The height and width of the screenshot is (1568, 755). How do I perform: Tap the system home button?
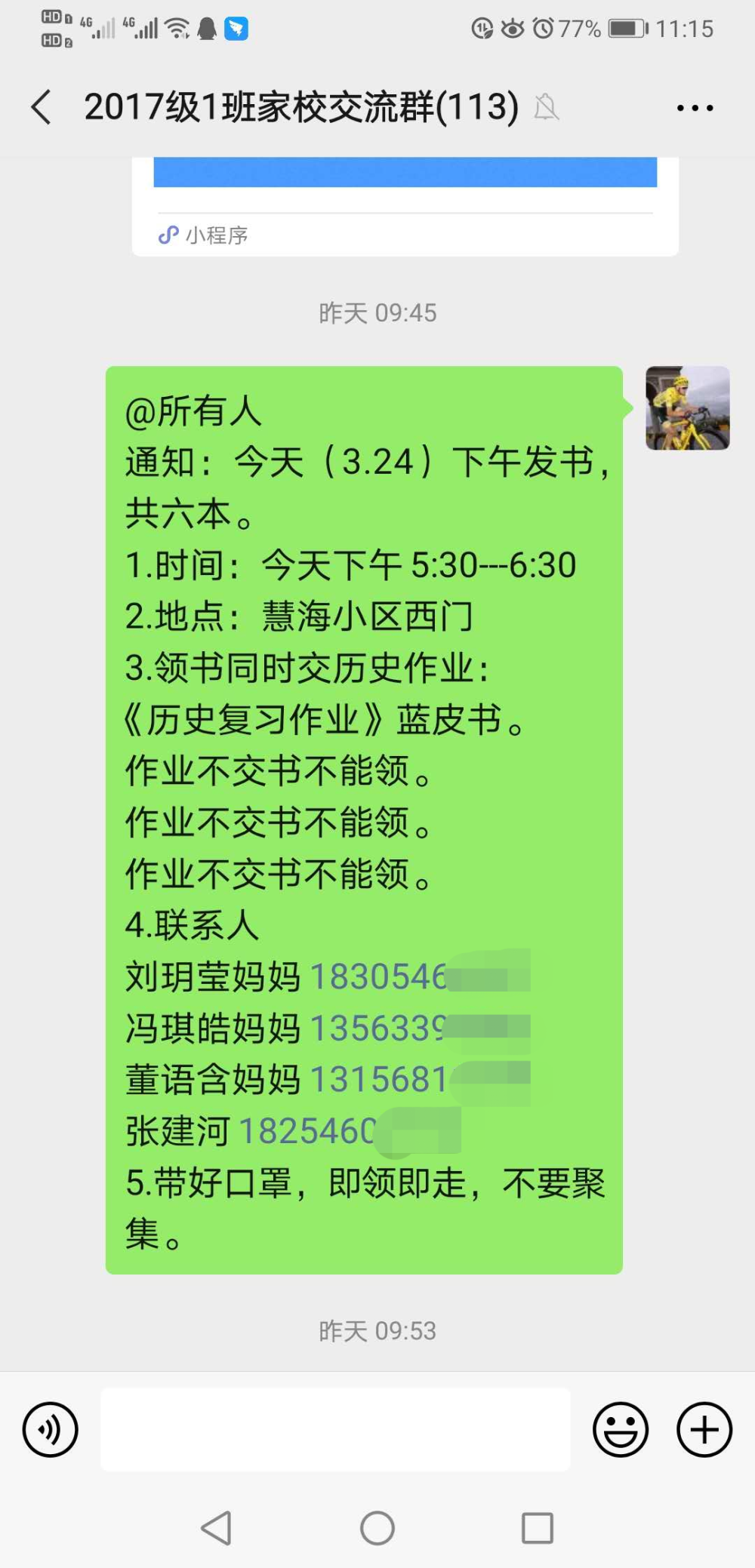(x=377, y=1528)
